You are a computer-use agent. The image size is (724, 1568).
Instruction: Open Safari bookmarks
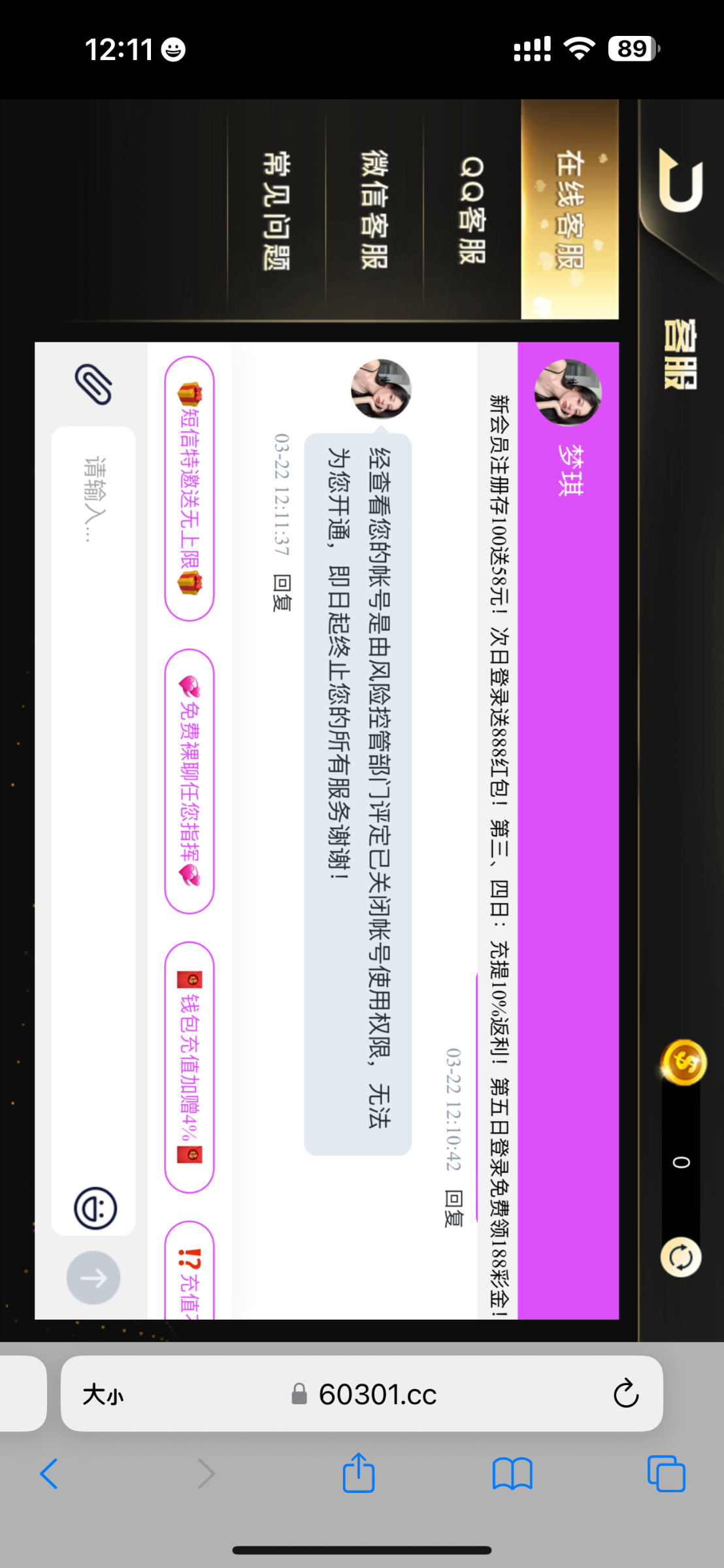[512, 1474]
